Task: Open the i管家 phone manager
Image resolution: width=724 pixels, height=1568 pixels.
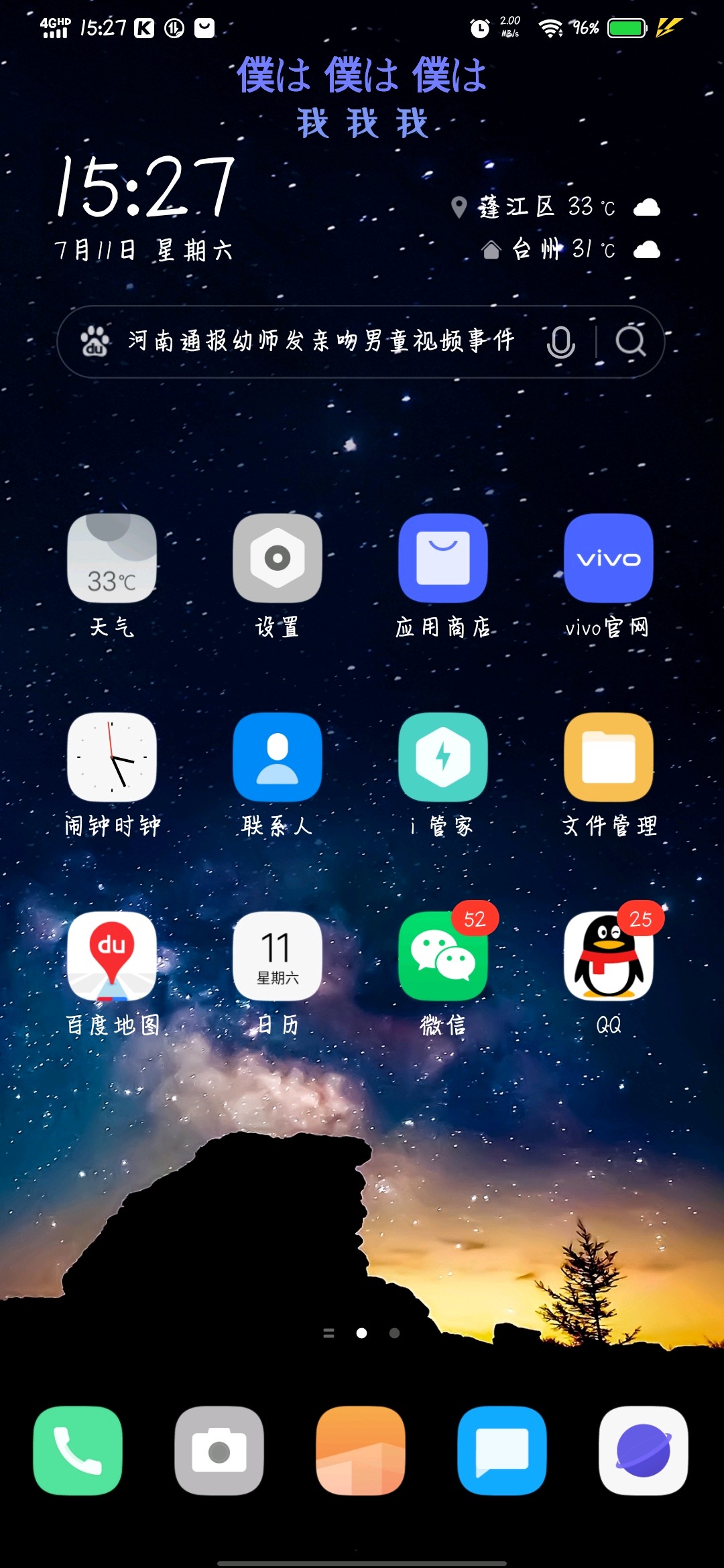Action: (x=443, y=759)
